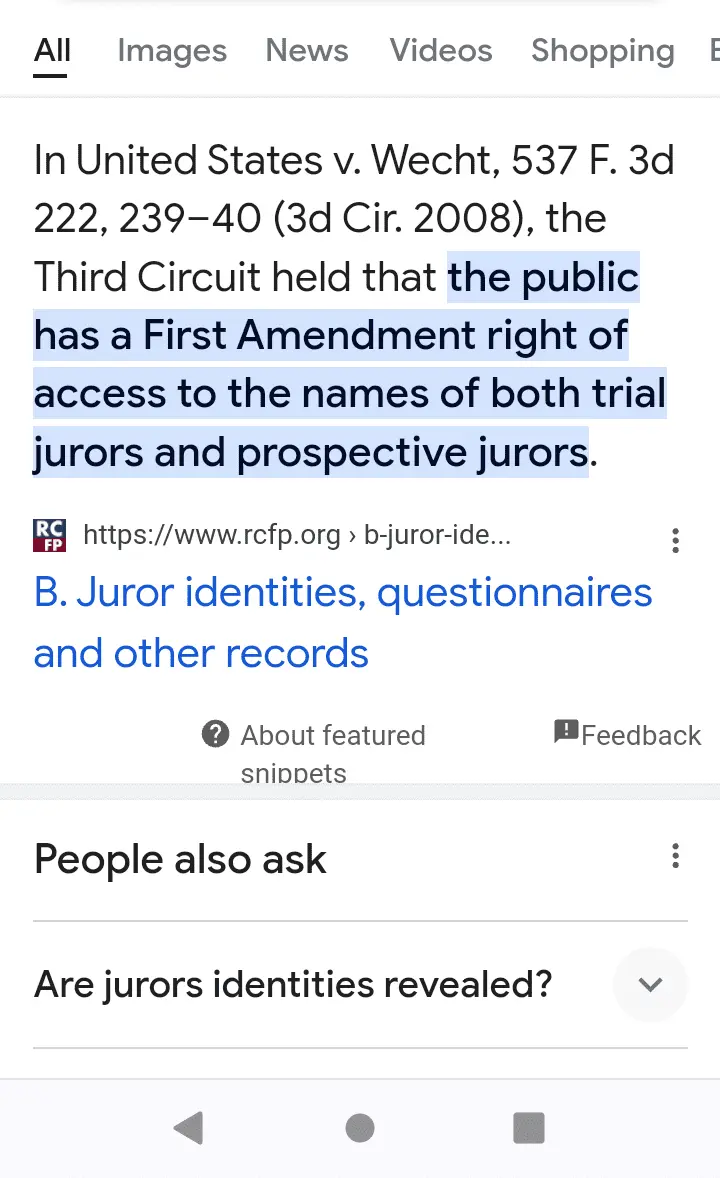Select the Shopping tab
720x1178 pixels.
click(x=602, y=51)
